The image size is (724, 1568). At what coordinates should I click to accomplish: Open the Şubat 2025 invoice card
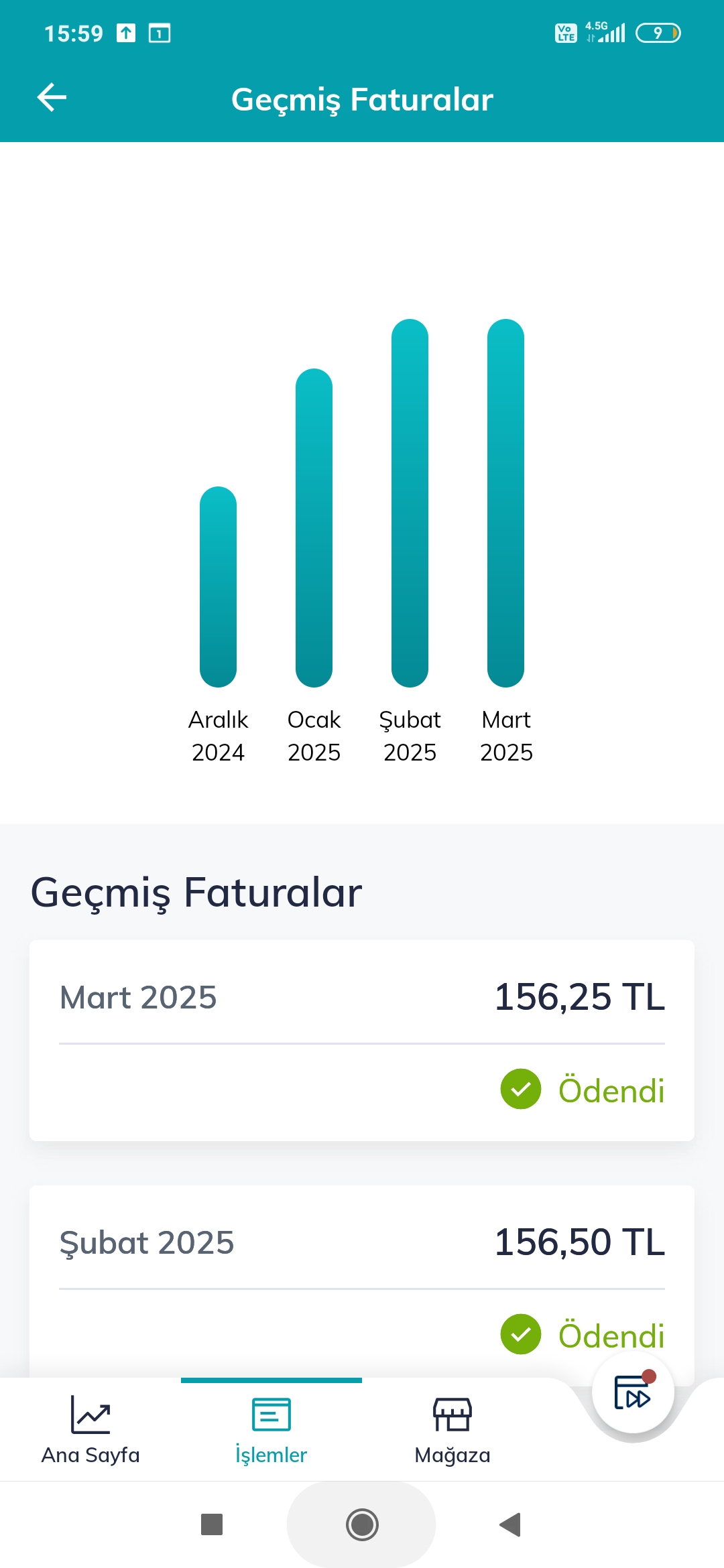[362, 1281]
